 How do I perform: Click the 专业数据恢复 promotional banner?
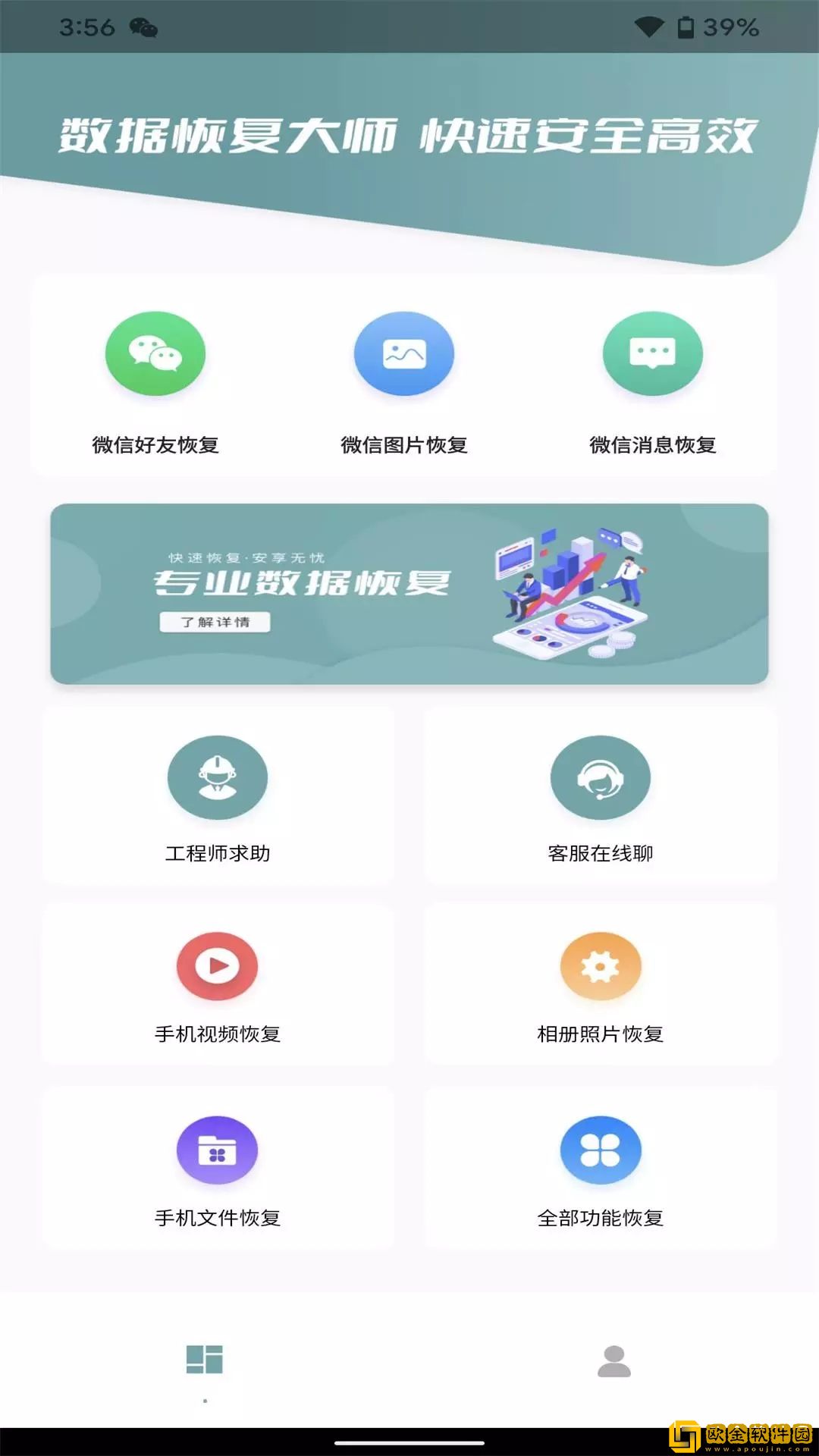click(x=409, y=593)
